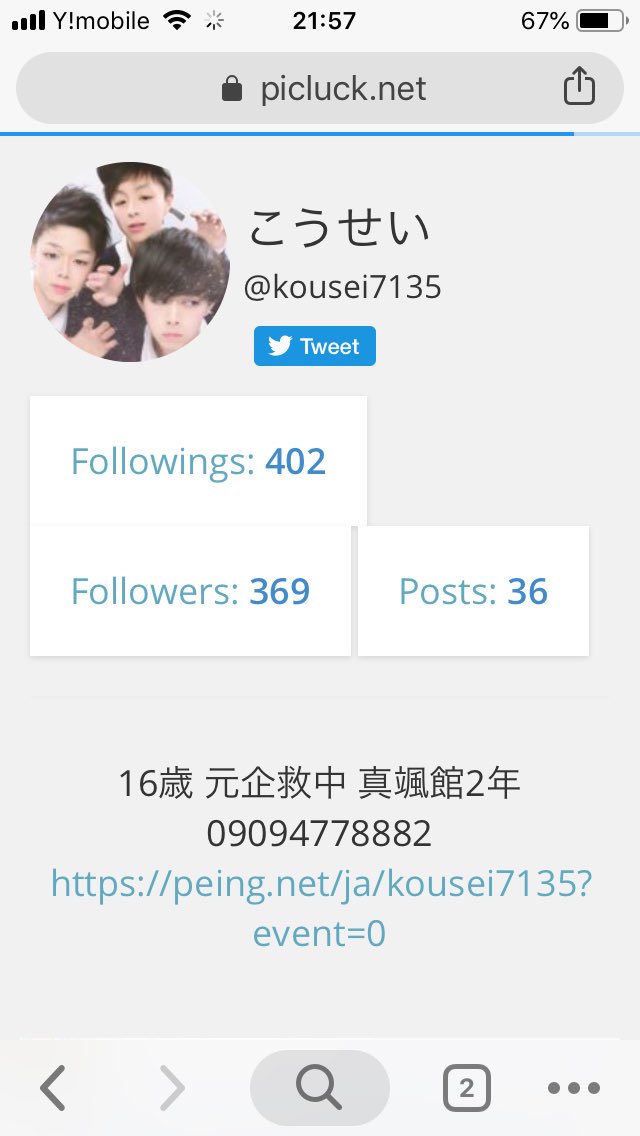Go back to the previous page

[x=53, y=1088]
